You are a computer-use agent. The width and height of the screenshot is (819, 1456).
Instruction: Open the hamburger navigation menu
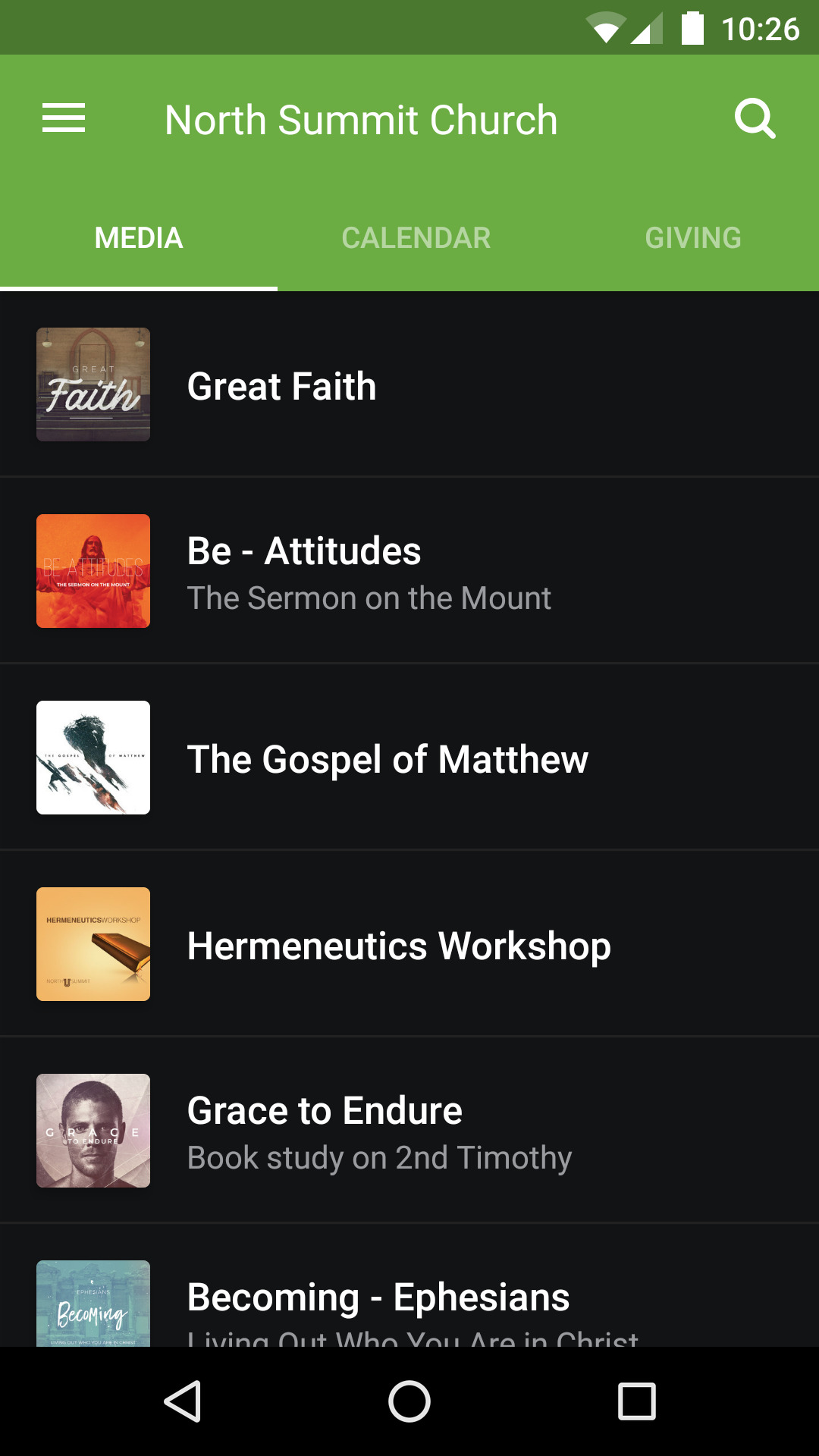pos(64,119)
